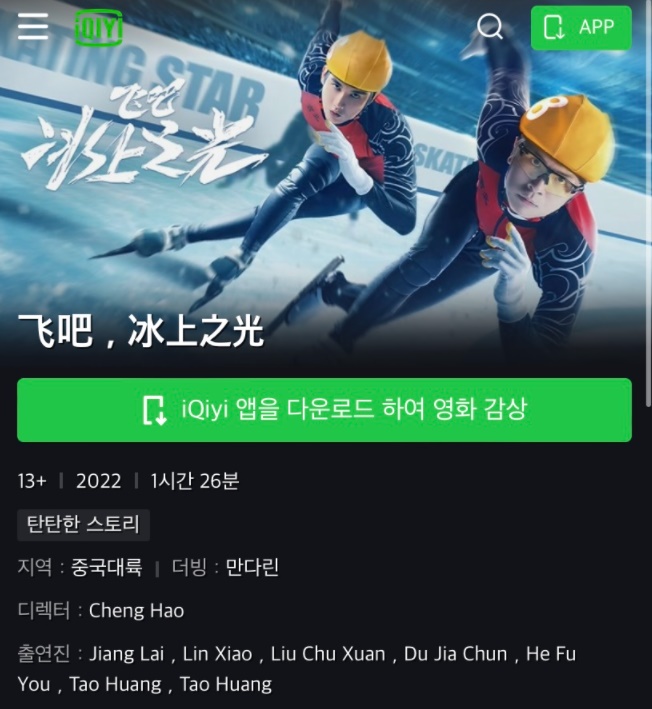Open the search icon
Screen dimensions: 652x709
490,27
